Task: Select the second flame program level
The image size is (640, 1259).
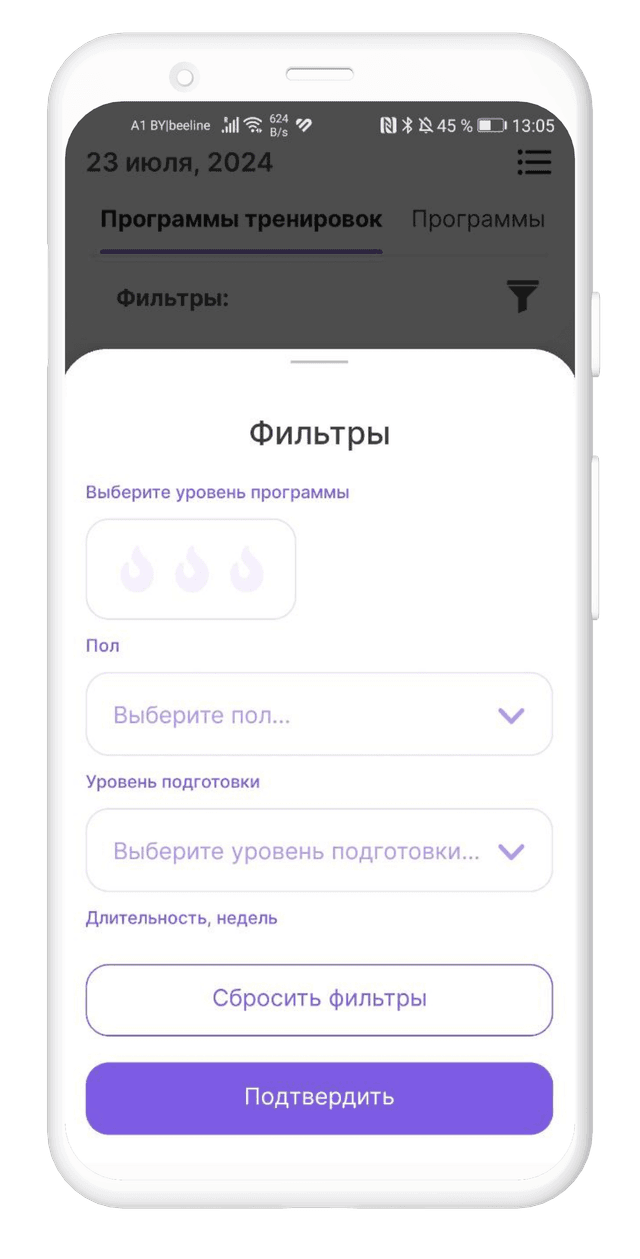Action: [191, 570]
